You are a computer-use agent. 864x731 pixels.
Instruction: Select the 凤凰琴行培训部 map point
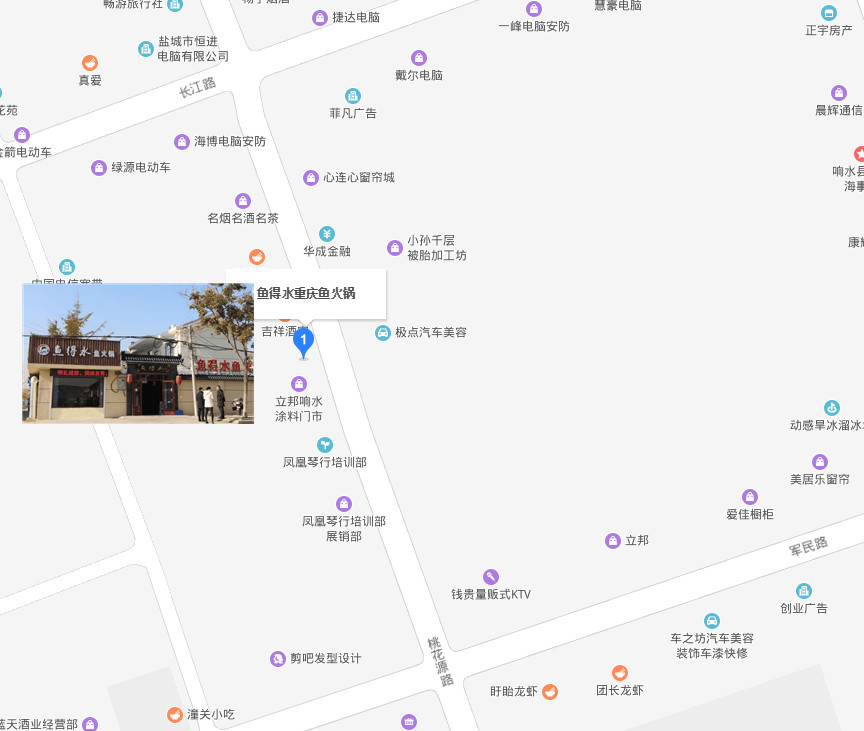325,445
